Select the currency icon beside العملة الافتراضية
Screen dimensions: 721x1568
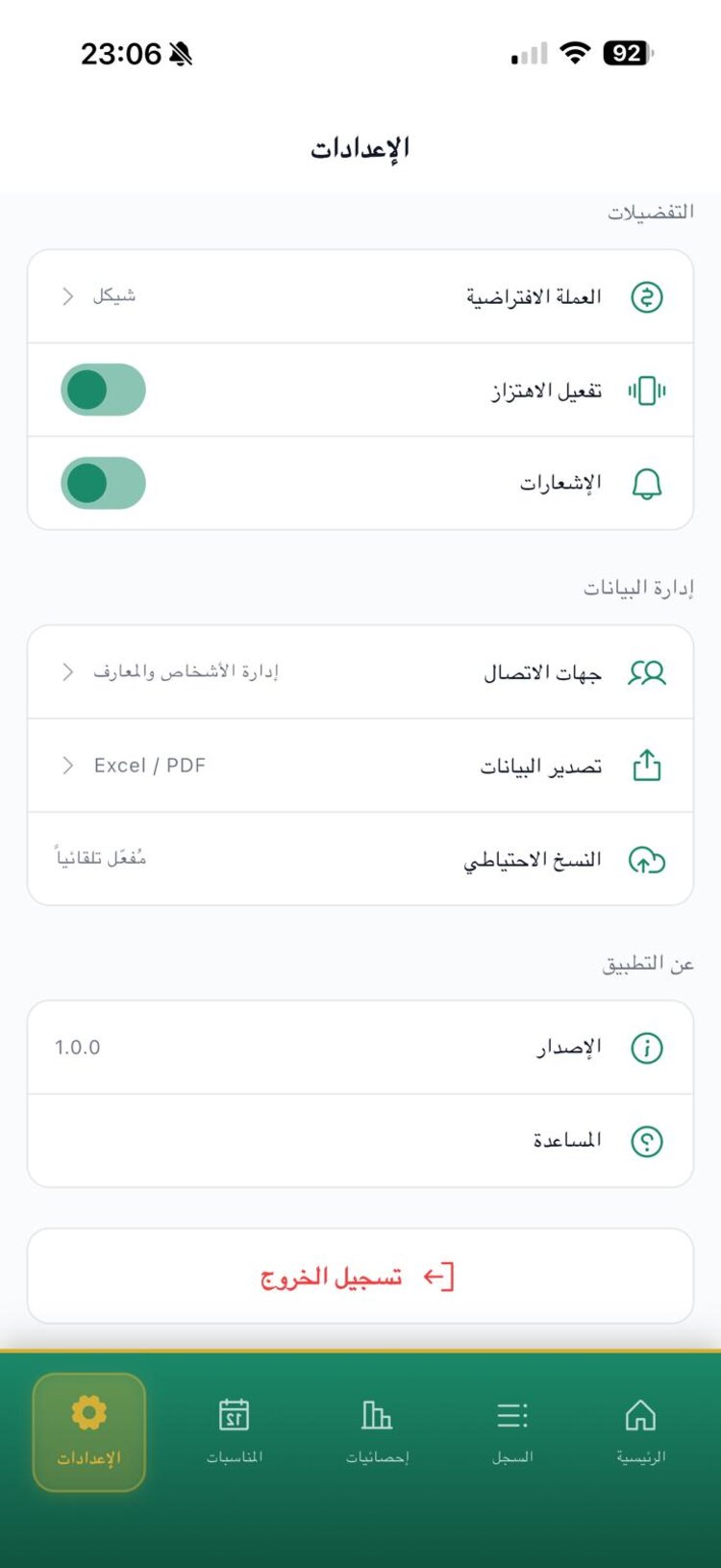[647, 295]
